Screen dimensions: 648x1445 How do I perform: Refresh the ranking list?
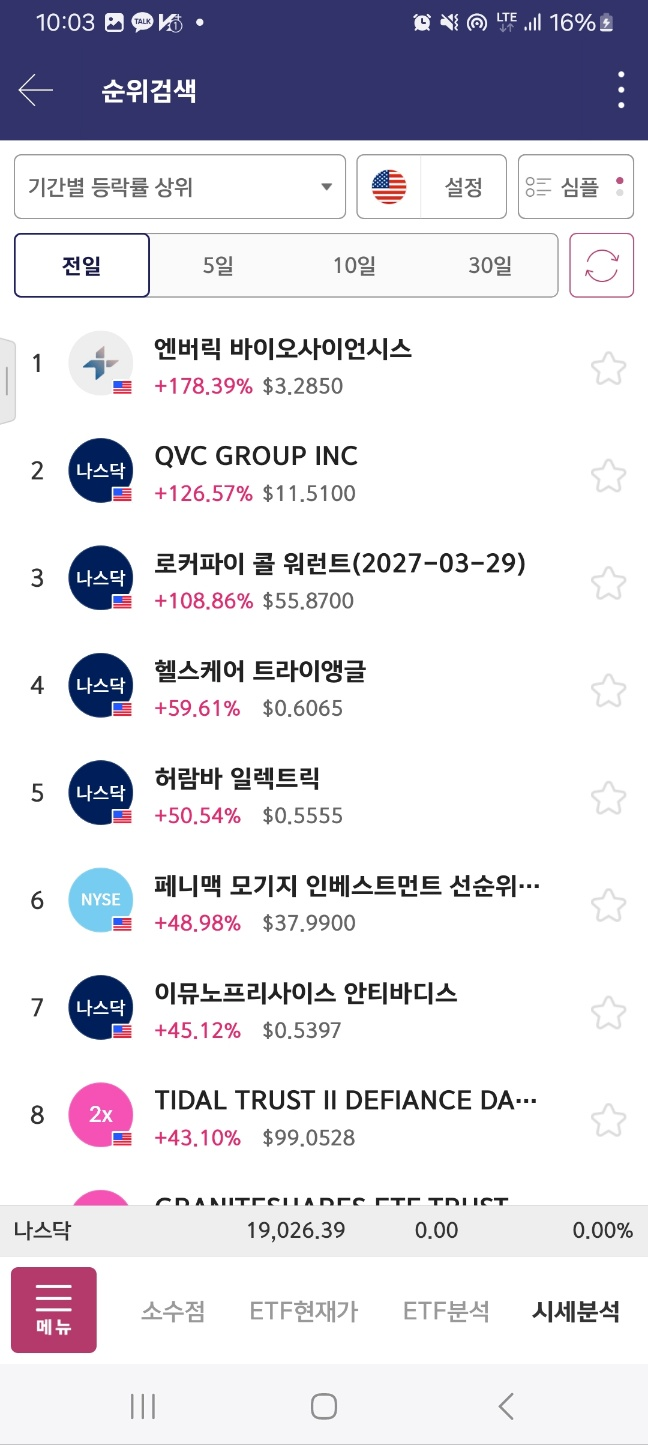coord(602,266)
